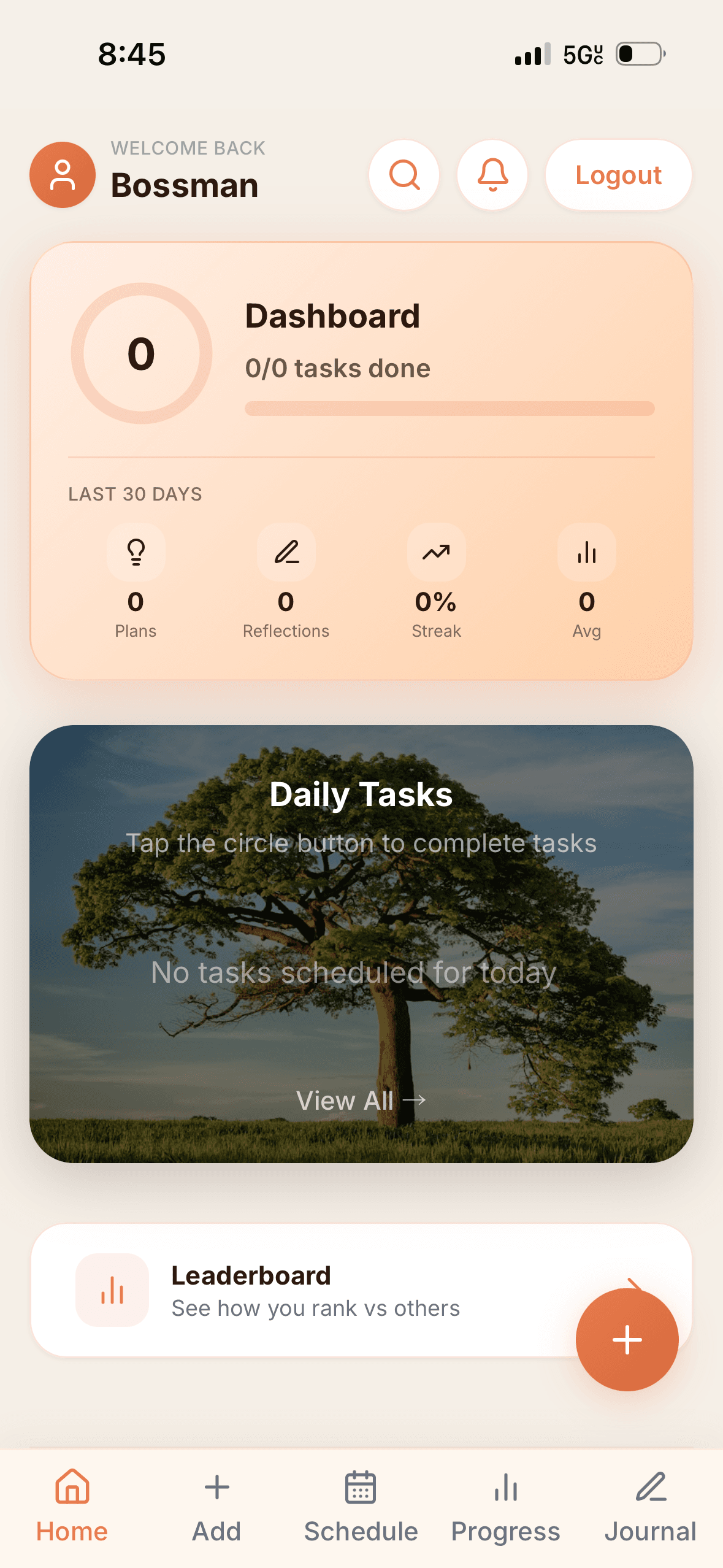The width and height of the screenshot is (723, 1568).
Task: Open View All daily tasks
Action: [x=361, y=1101]
